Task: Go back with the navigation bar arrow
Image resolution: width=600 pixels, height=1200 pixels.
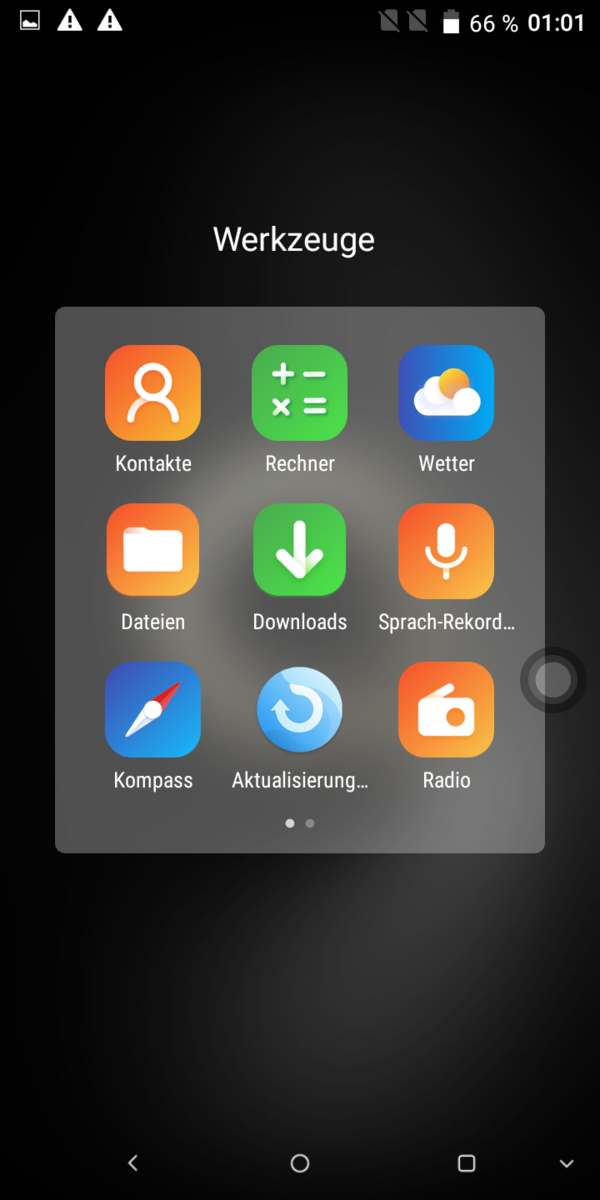Action: tap(133, 1163)
